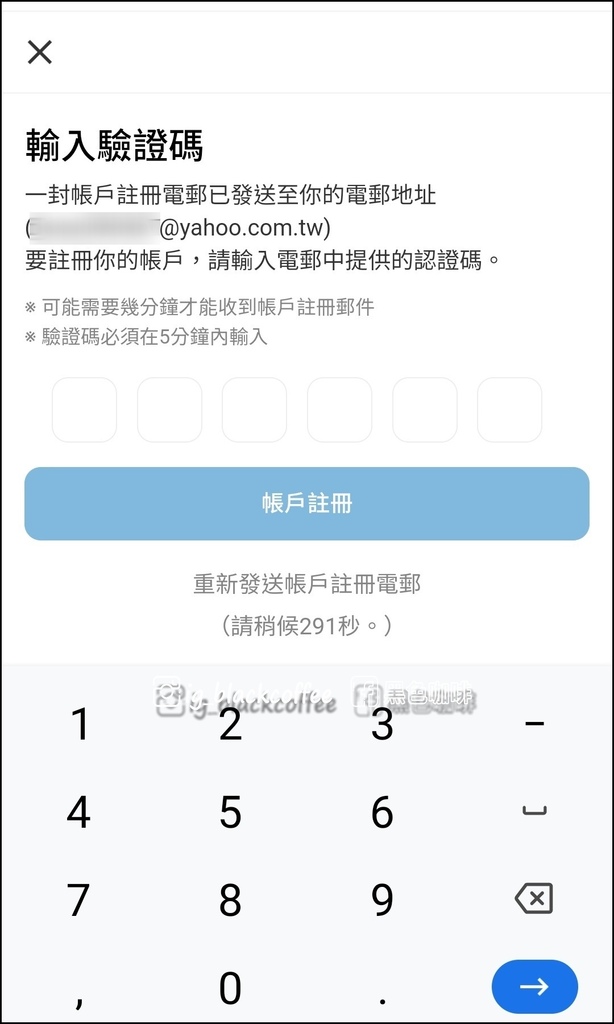Tap the 帳戶註冊 button
Image resolution: width=614 pixels, height=1024 pixels.
point(307,504)
